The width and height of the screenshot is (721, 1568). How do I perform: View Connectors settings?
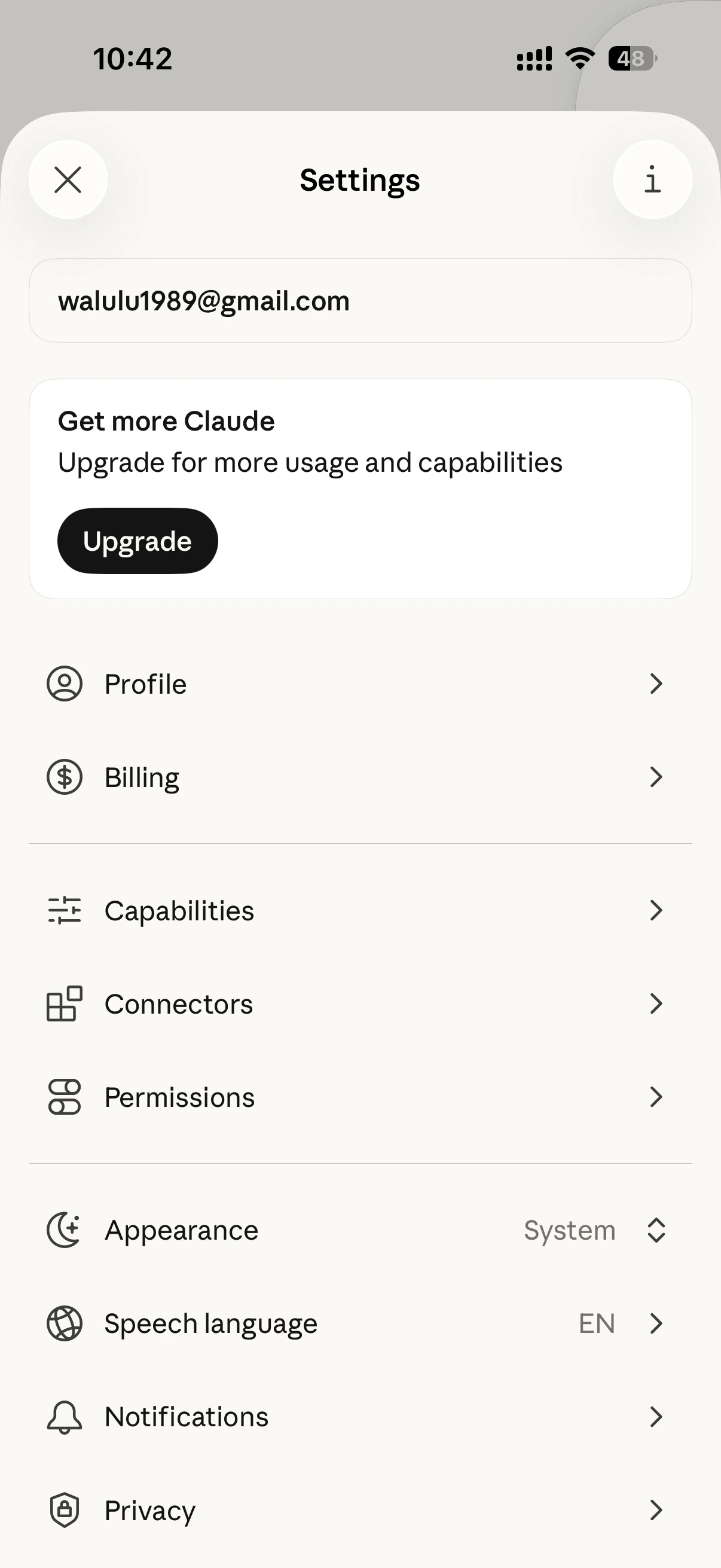coord(360,1004)
